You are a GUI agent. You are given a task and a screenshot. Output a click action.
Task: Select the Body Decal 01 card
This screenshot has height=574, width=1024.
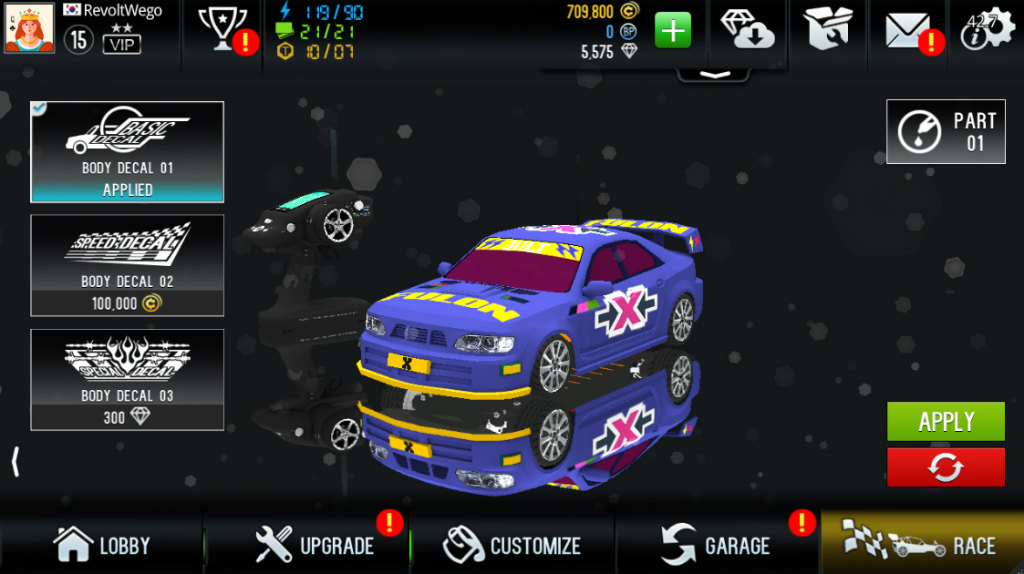[127, 151]
